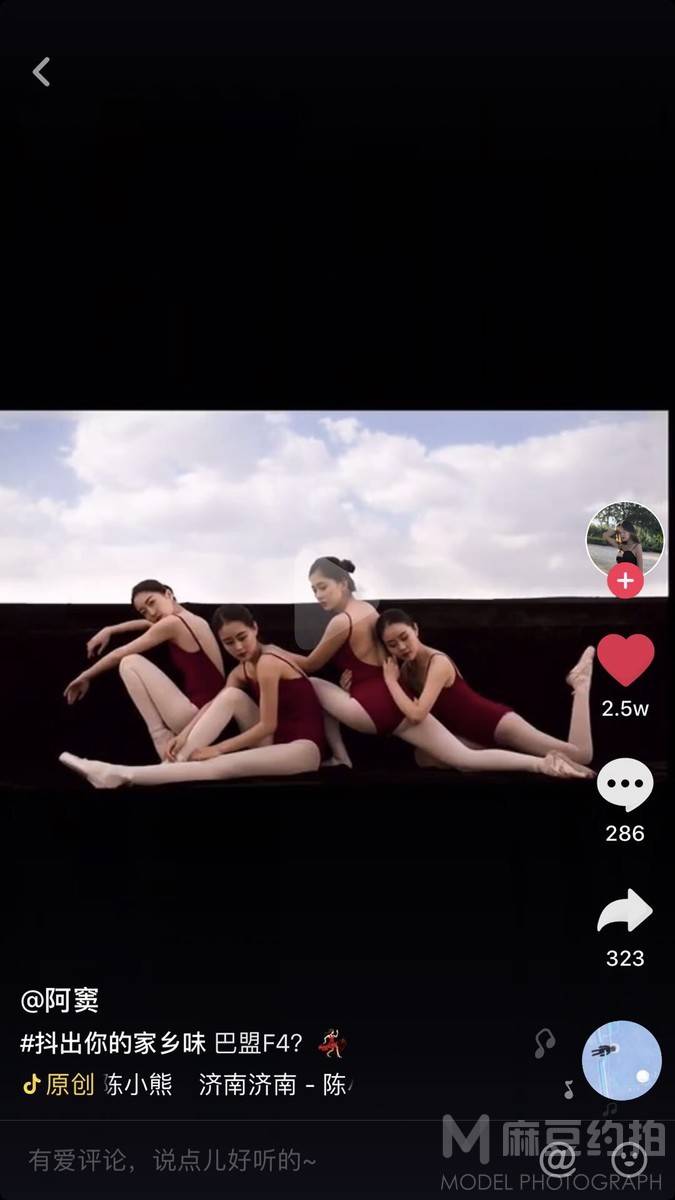The image size is (675, 1200).
Task: Like the video with the heart icon
Action: pyautogui.click(x=625, y=661)
